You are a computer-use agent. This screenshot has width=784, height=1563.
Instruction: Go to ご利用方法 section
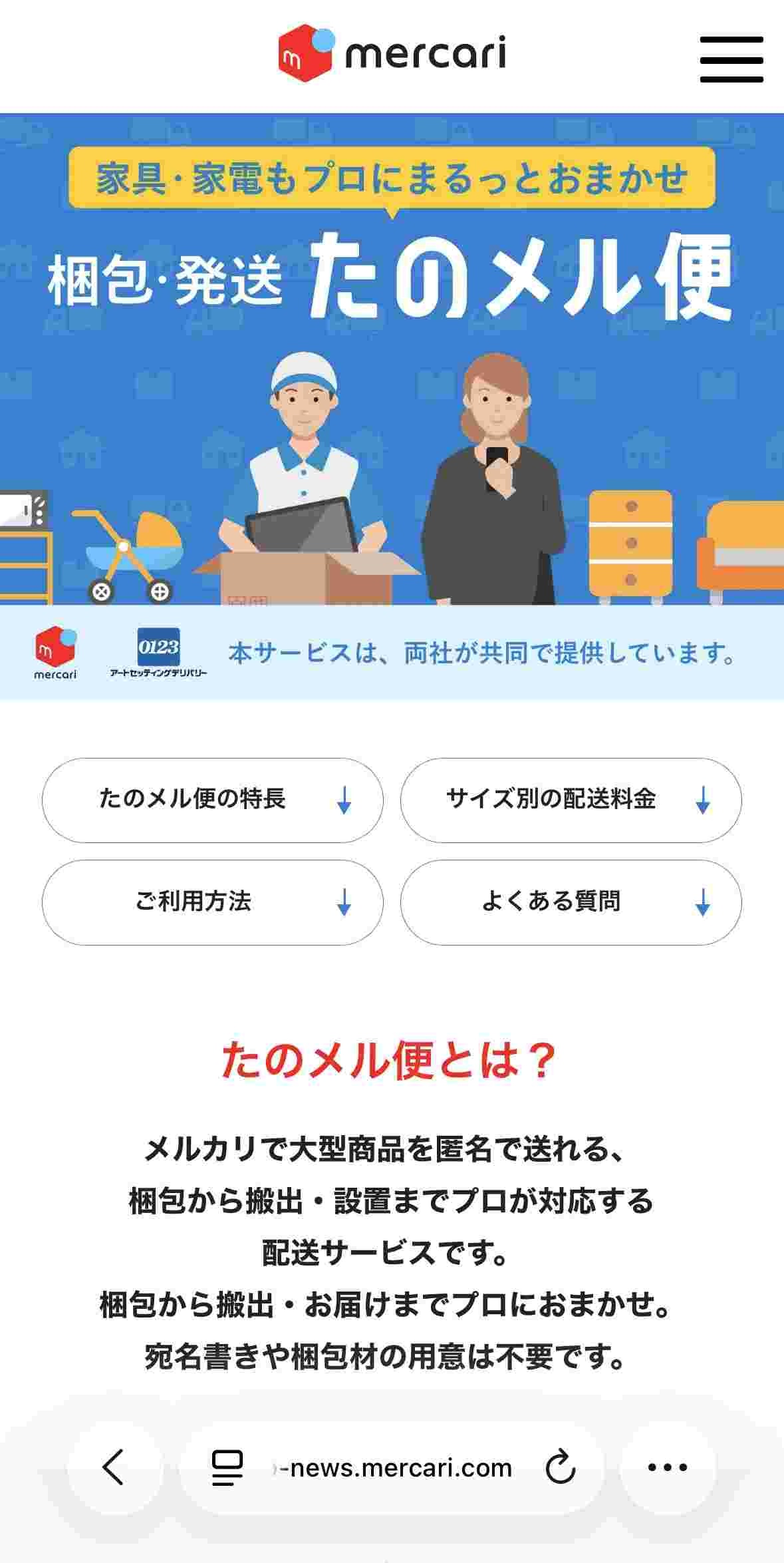tap(212, 902)
